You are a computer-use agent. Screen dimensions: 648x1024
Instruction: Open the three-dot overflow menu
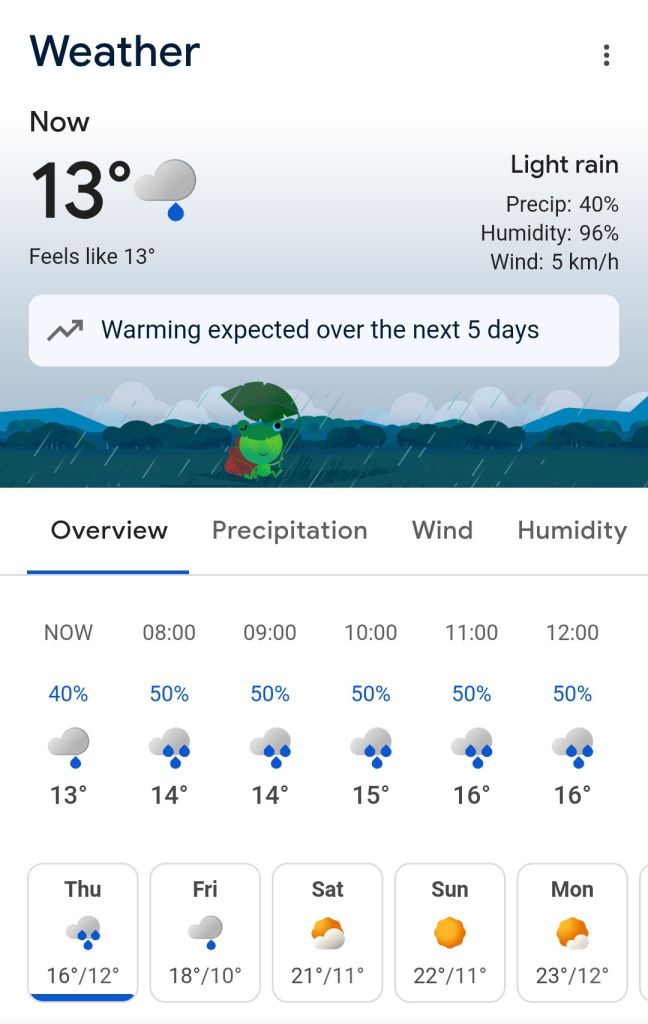606,55
